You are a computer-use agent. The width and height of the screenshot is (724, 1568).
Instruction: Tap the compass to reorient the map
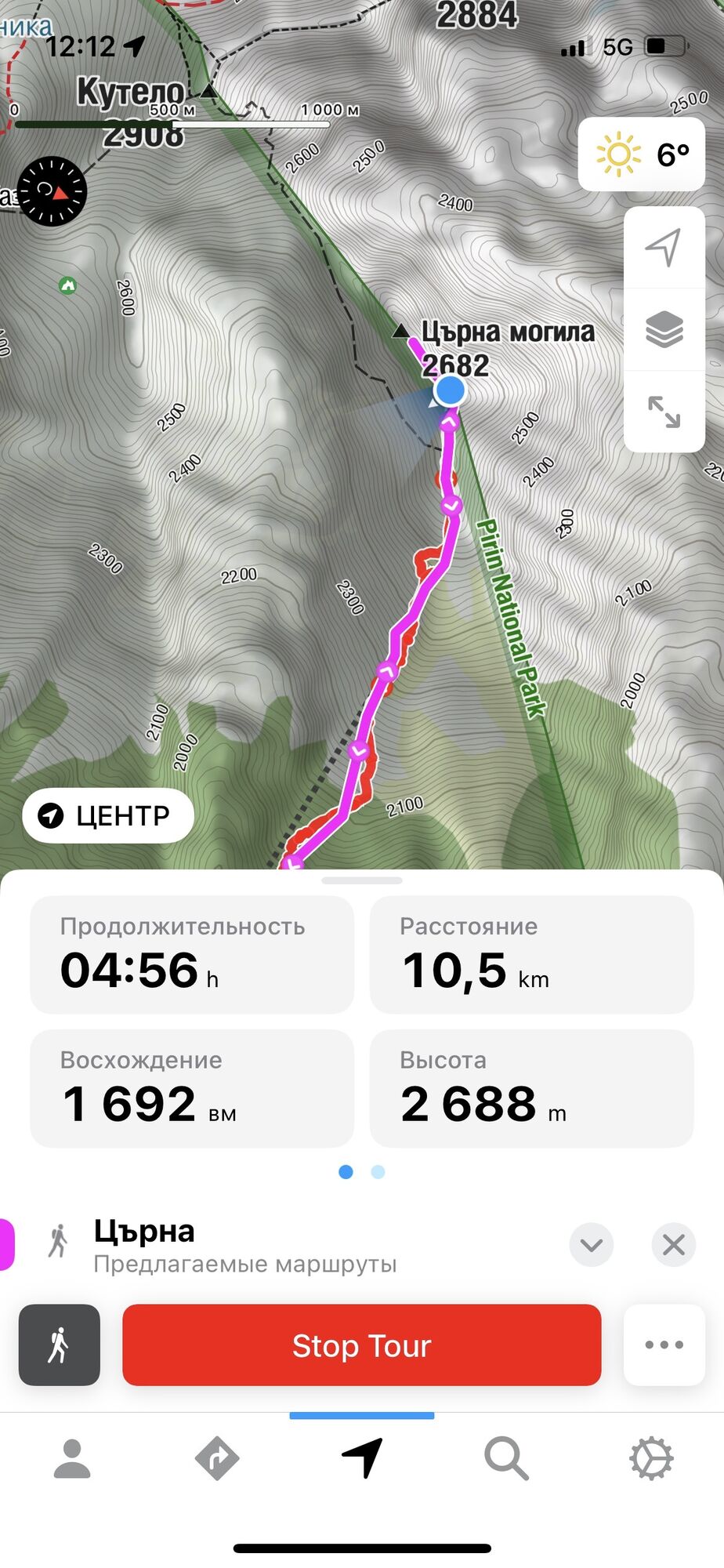click(x=52, y=191)
